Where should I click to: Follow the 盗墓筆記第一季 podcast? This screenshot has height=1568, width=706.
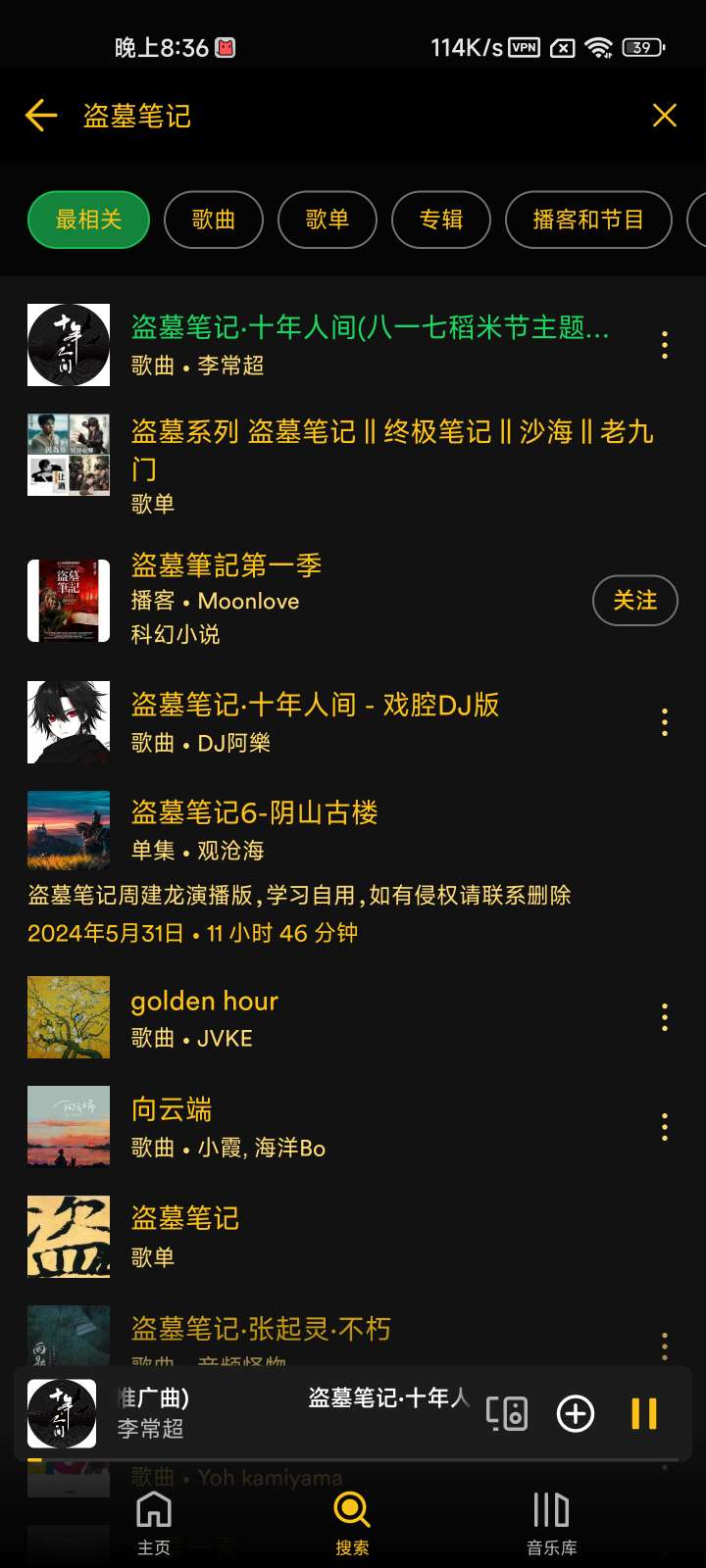[x=634, y=601]
